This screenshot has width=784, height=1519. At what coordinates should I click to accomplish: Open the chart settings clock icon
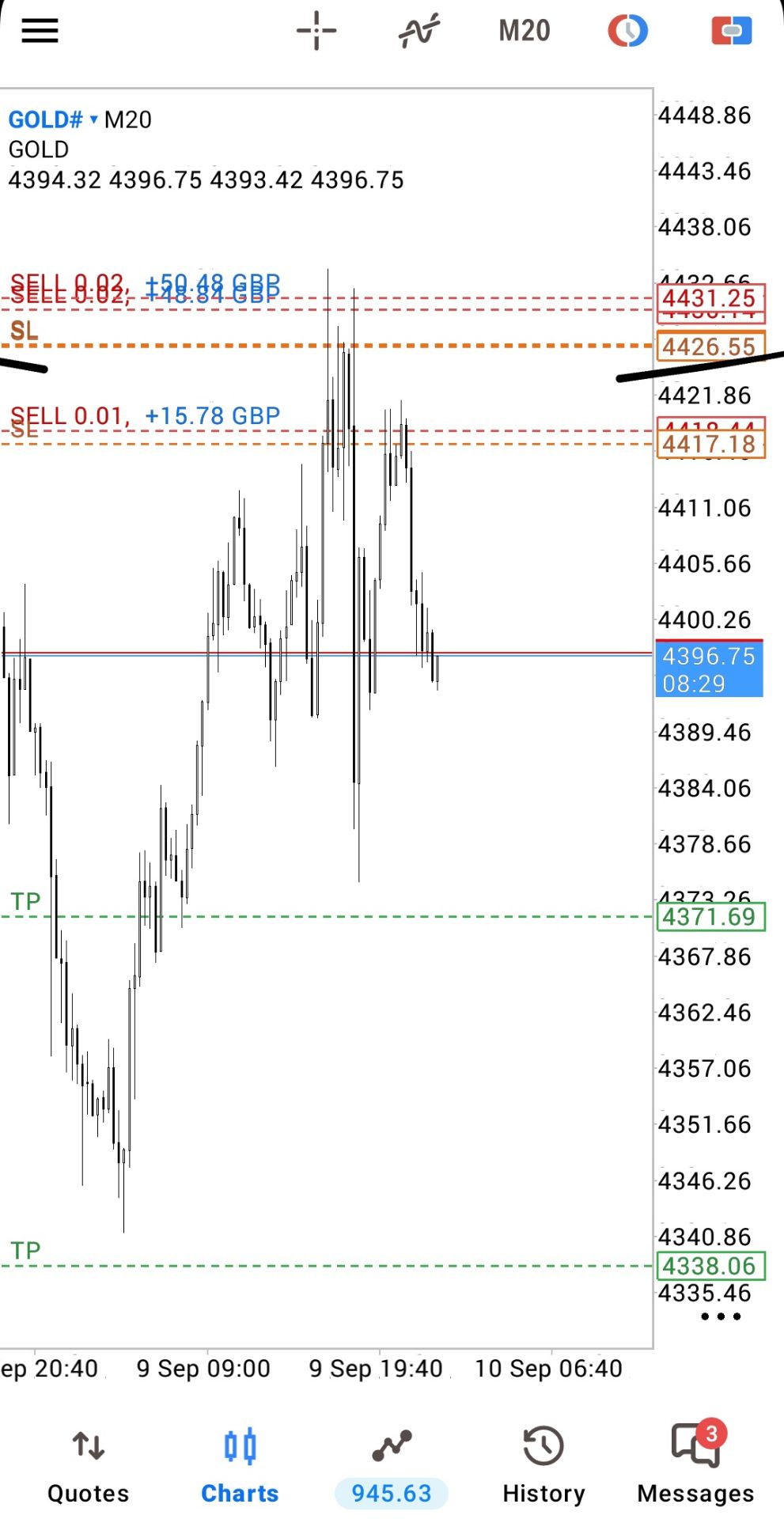click(628, 31)
